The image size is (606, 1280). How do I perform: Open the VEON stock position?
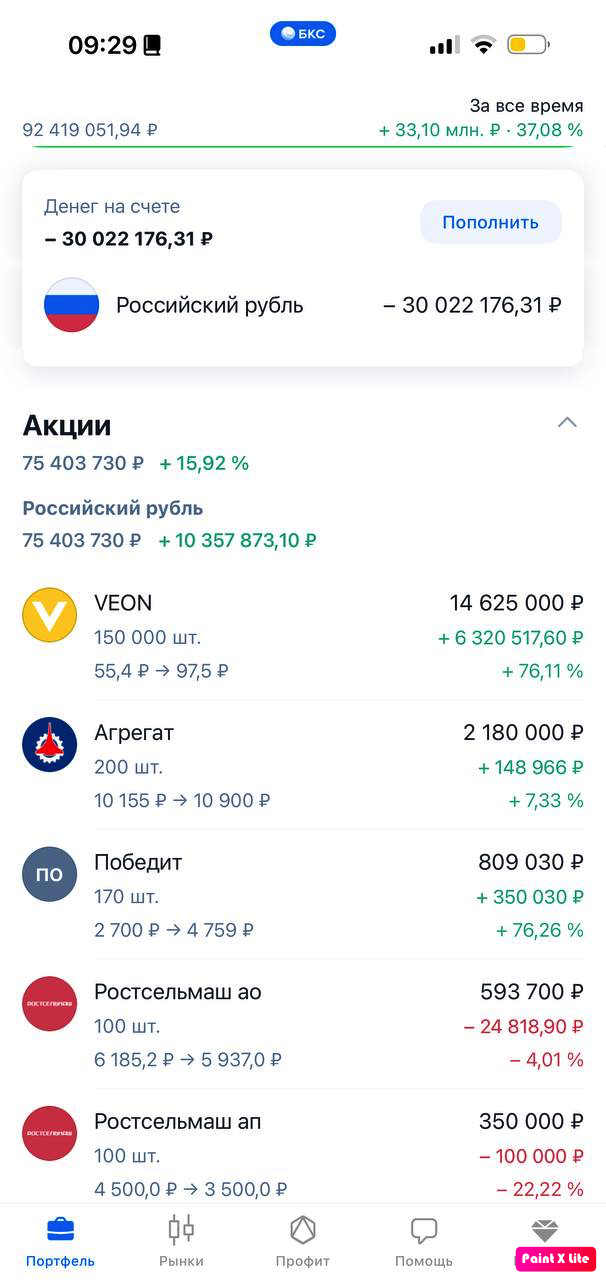pyautogui.click(x=302, y=636)
